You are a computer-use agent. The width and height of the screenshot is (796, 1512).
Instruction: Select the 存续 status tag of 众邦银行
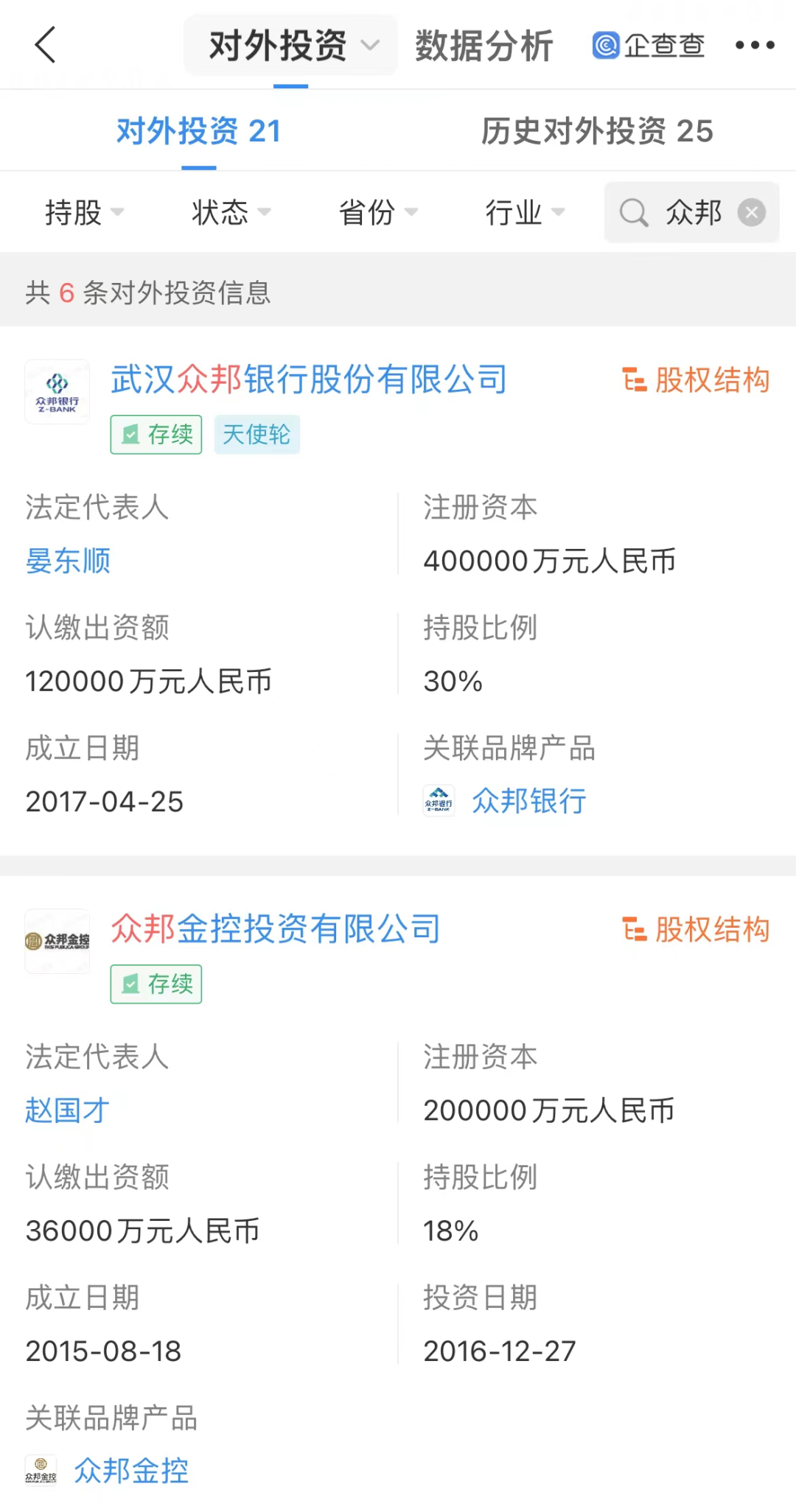(156, 435)
